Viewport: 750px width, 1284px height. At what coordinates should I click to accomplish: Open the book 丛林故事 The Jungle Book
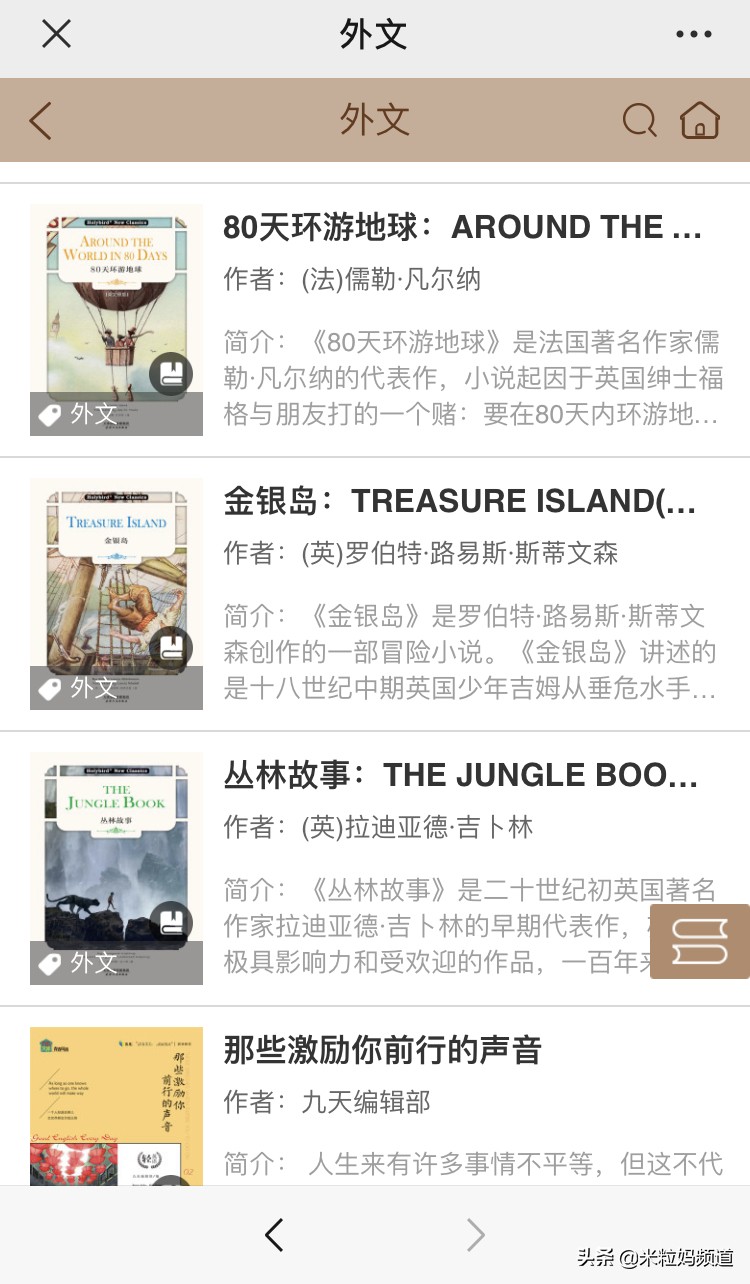(x=460, y=775)
